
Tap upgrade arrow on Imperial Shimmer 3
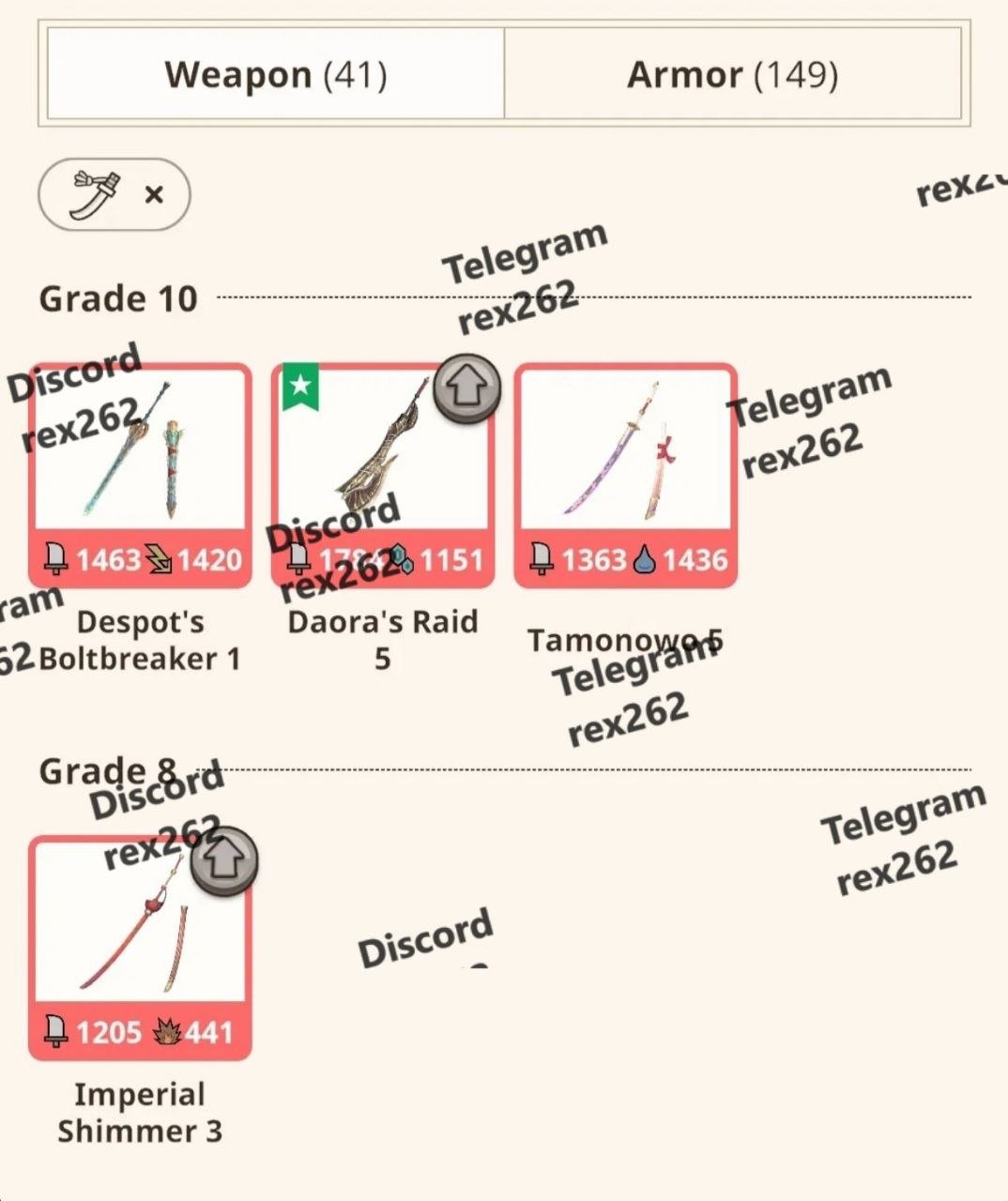[224, 860]
